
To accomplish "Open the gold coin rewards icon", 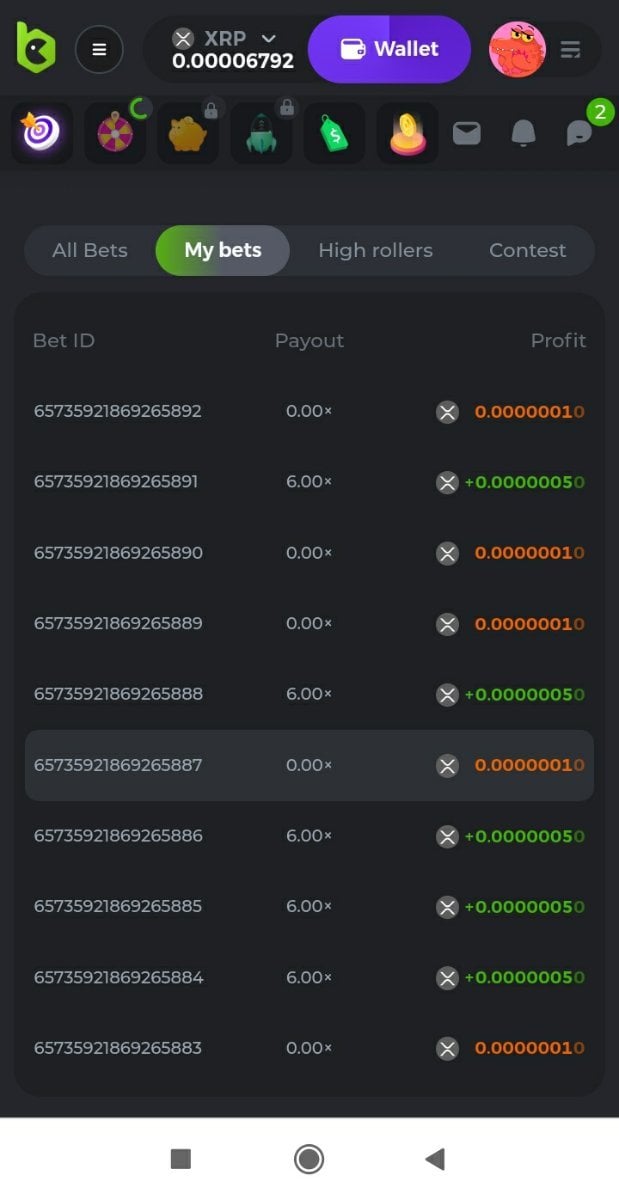I will click(x=407, y=133).
